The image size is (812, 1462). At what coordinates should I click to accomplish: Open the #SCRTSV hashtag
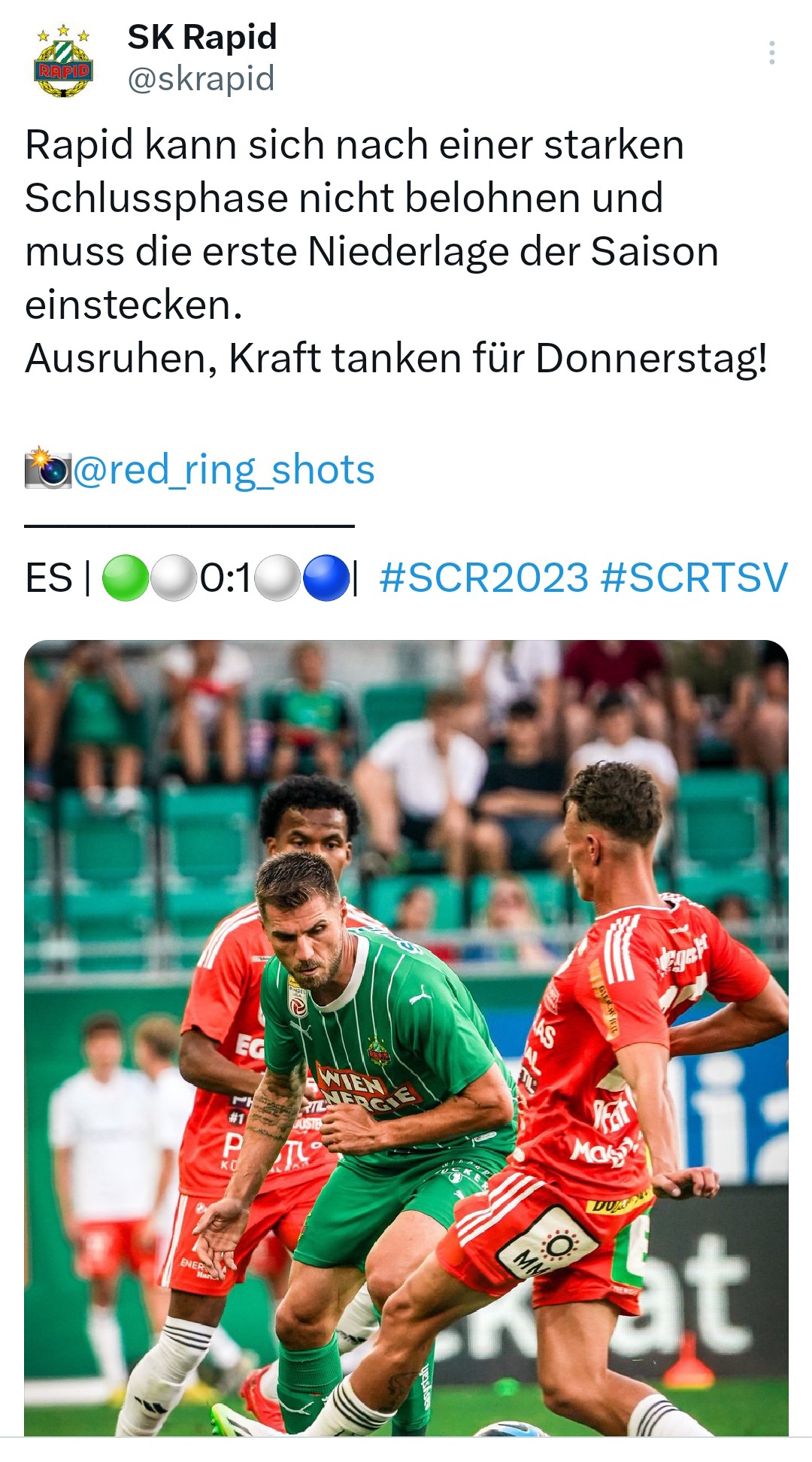694,578
